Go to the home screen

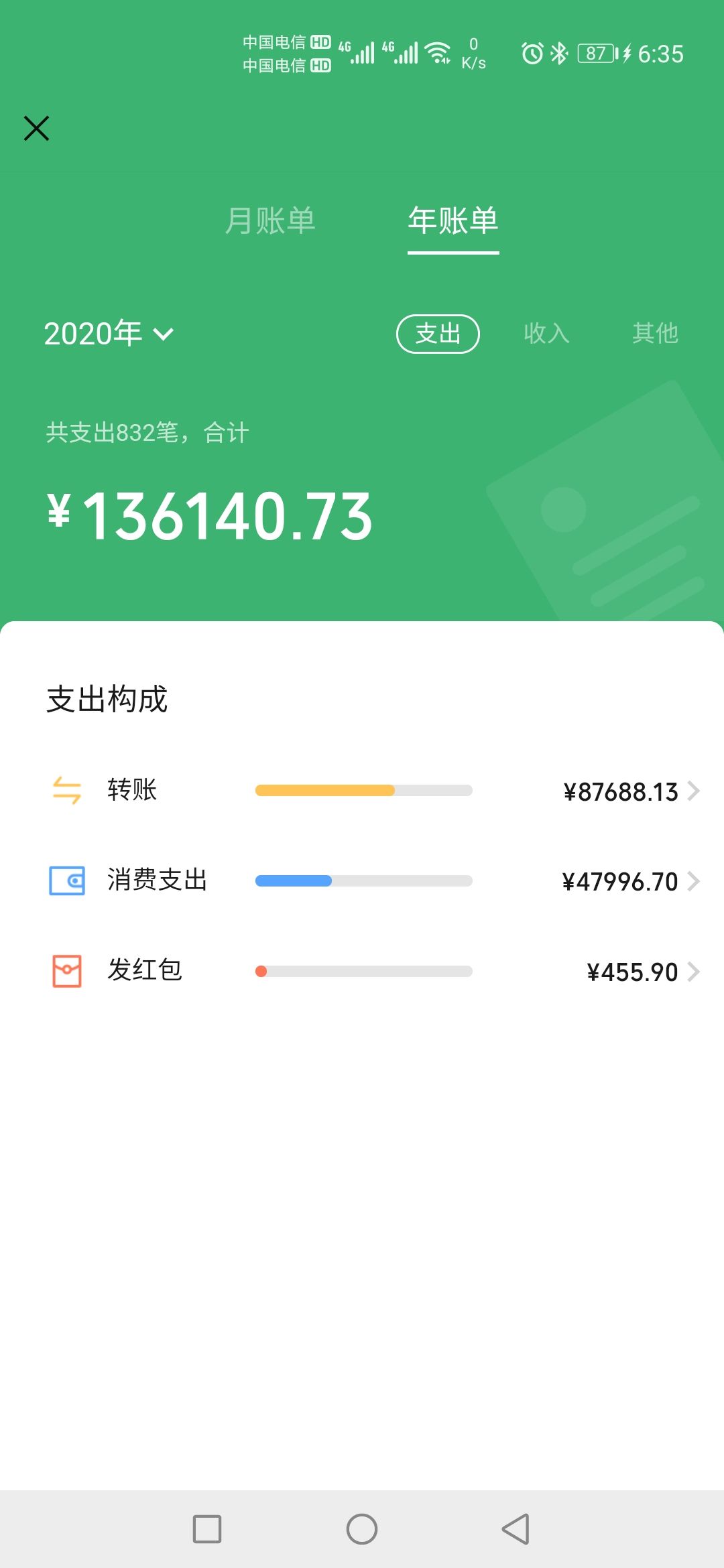(x=362, y=1529)
